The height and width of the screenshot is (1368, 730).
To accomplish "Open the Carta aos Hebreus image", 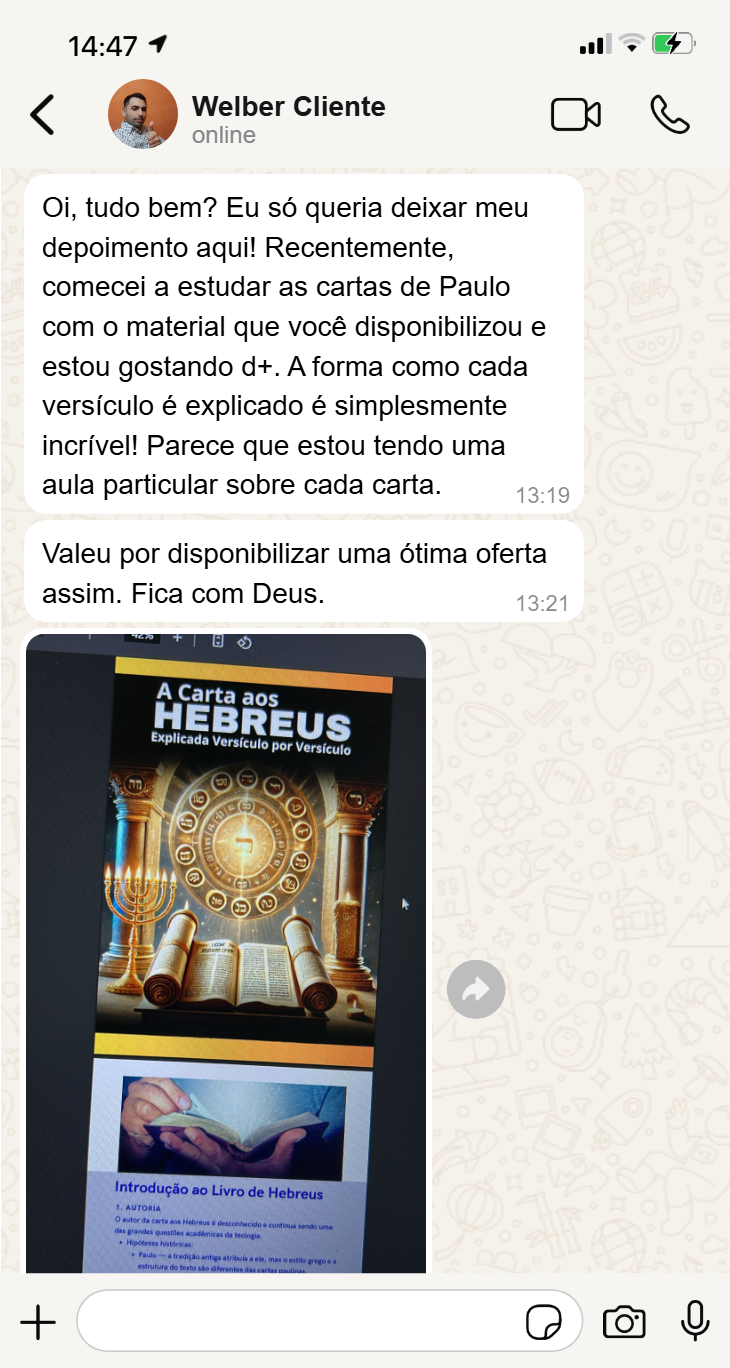I will pos(226,950).
